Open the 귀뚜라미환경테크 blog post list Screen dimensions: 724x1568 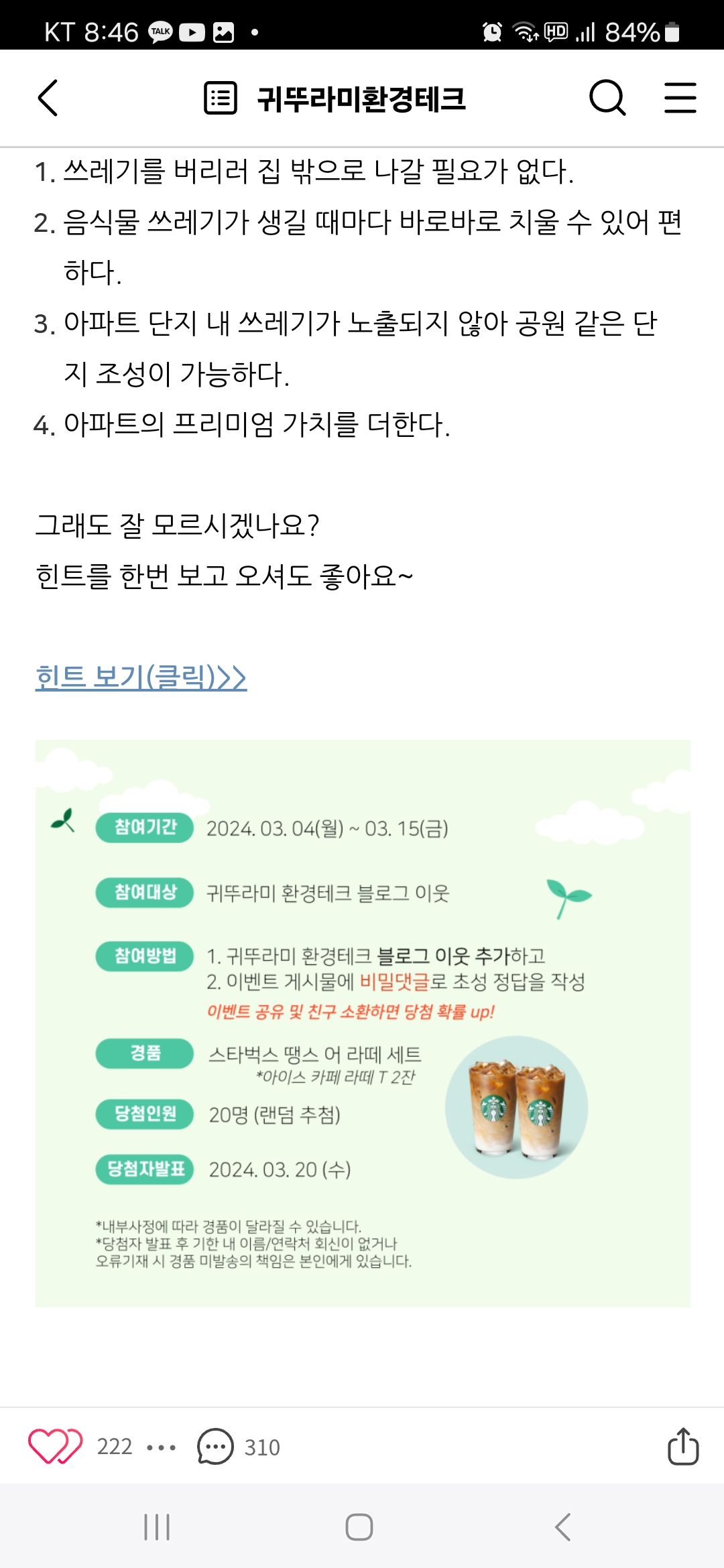[x=334, y=99]
